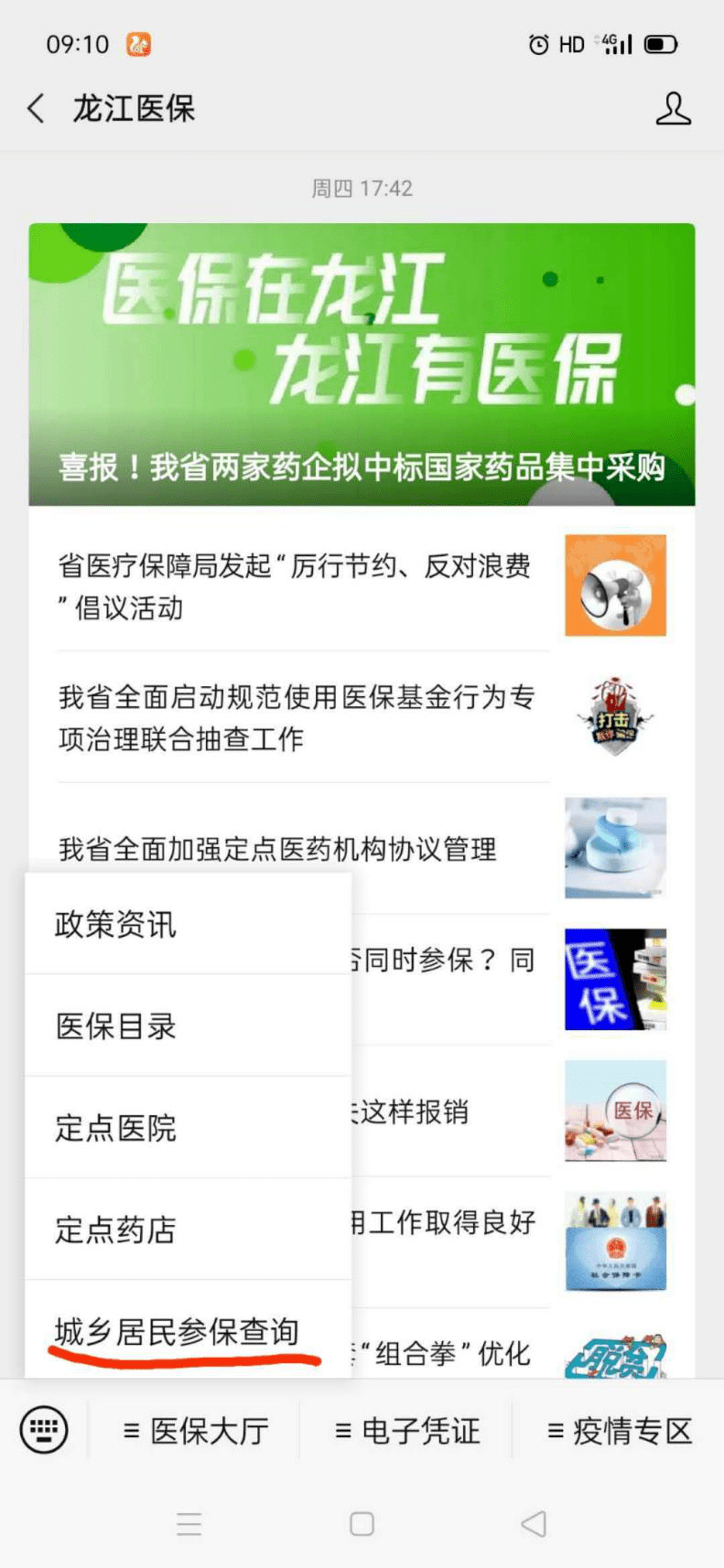Viewport: 724px width, 1568px height.
Task: Go to the system home screen
Action: coord(362,1523)
